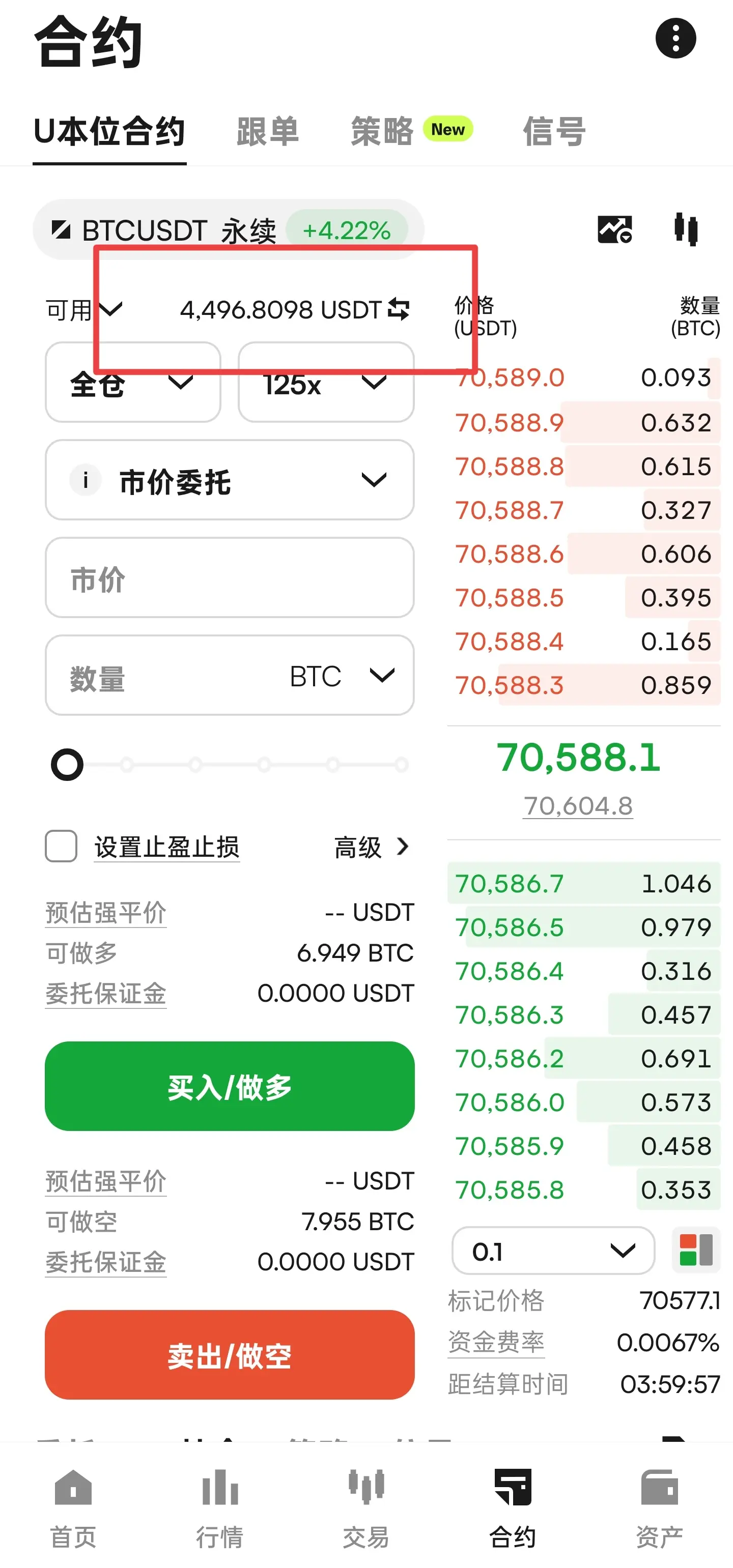Expand the 0.1 depth precision dropdown
The width and height of the screenshot is (733, 1568).
(x=553, y=1251)
